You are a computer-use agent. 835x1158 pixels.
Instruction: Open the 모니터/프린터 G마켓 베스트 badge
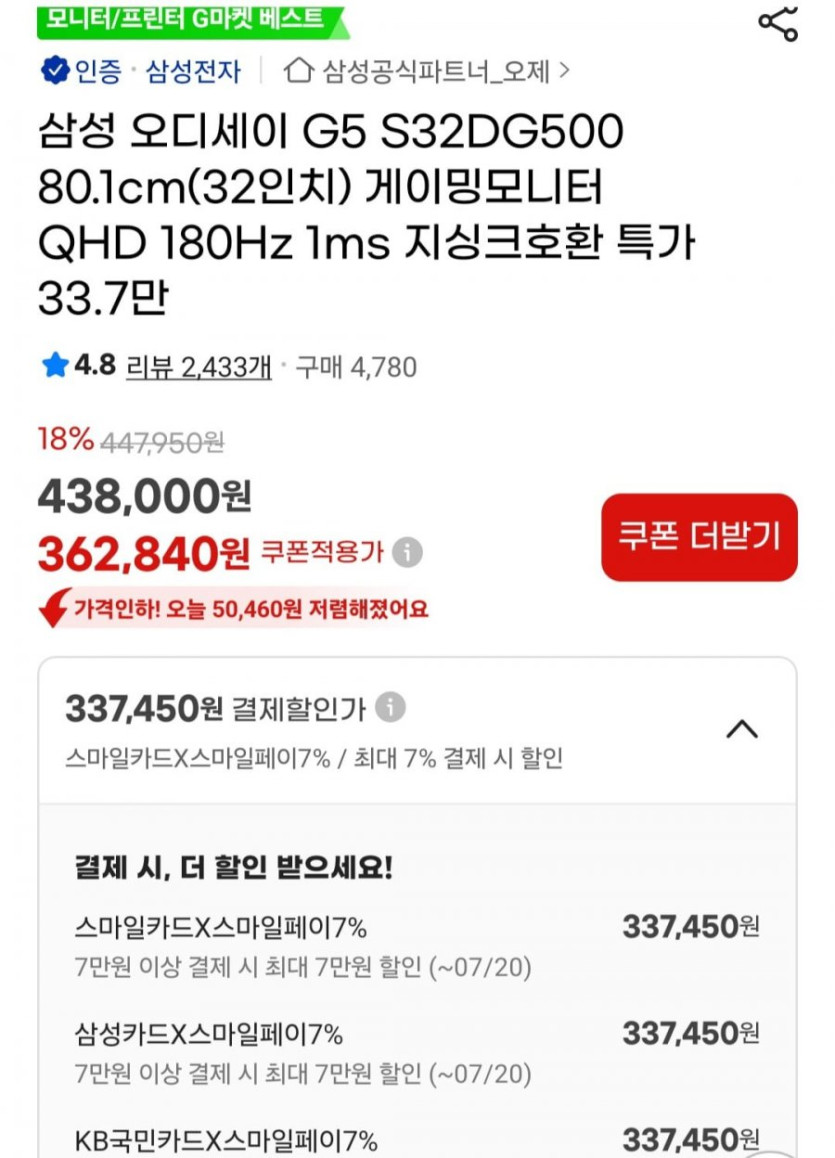[x=193, y=21]
